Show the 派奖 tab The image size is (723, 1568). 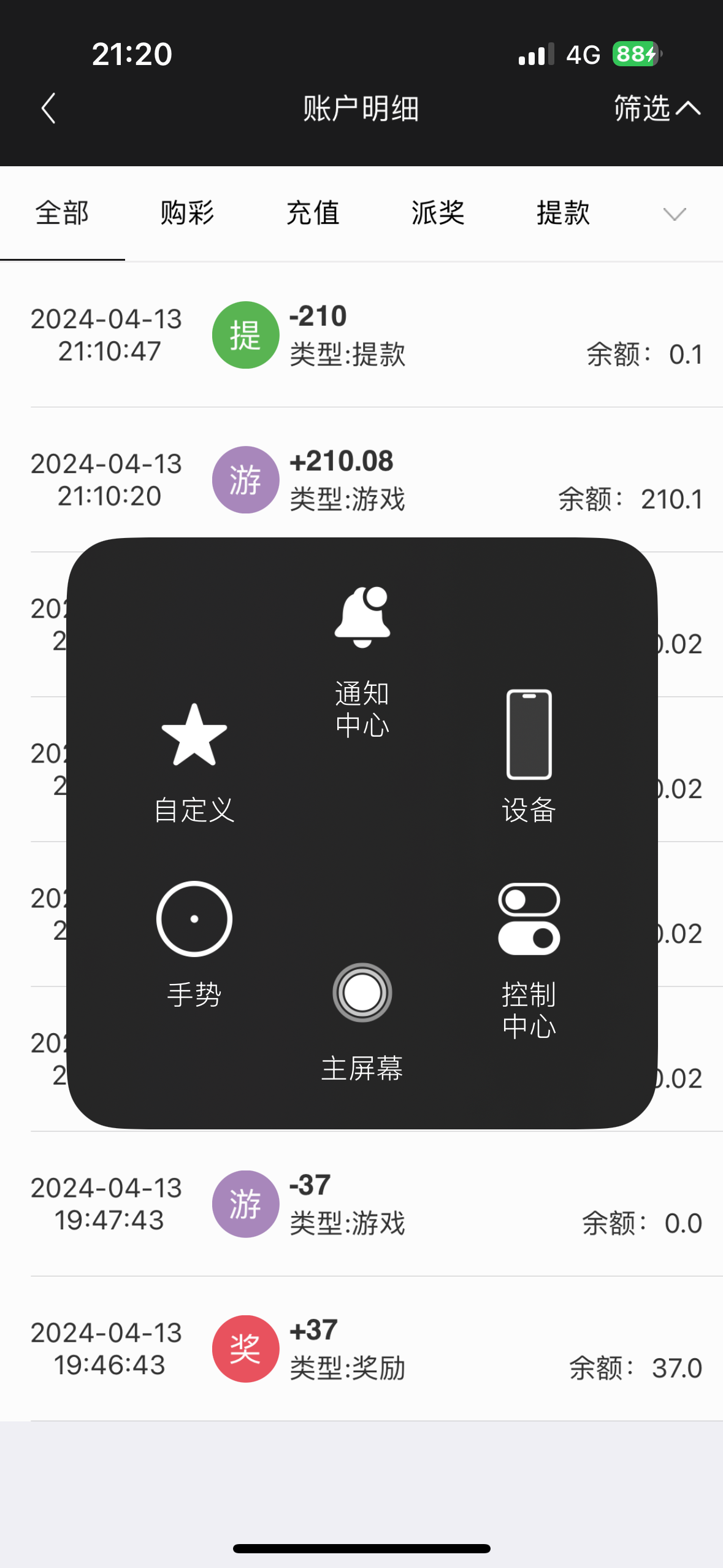438,213
